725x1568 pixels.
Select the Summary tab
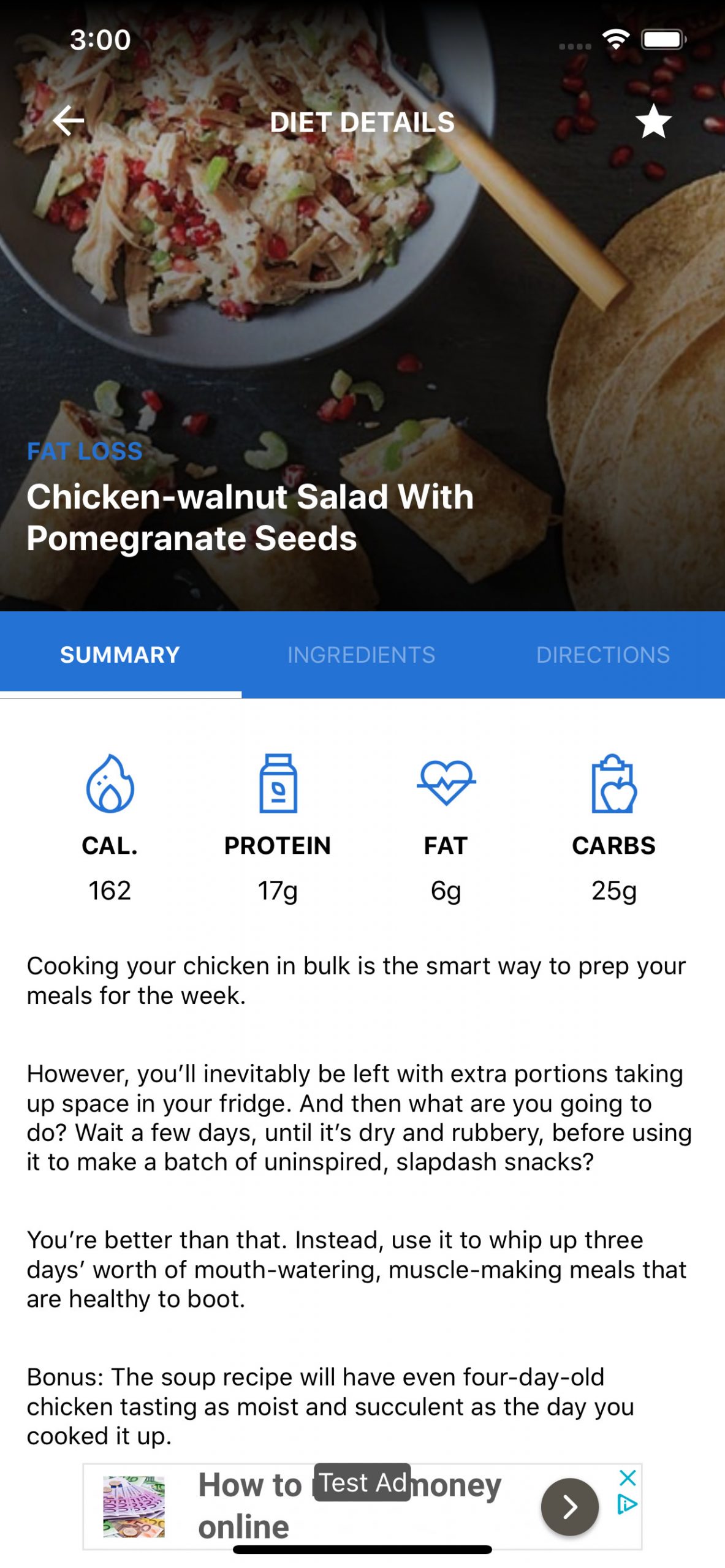120,655
